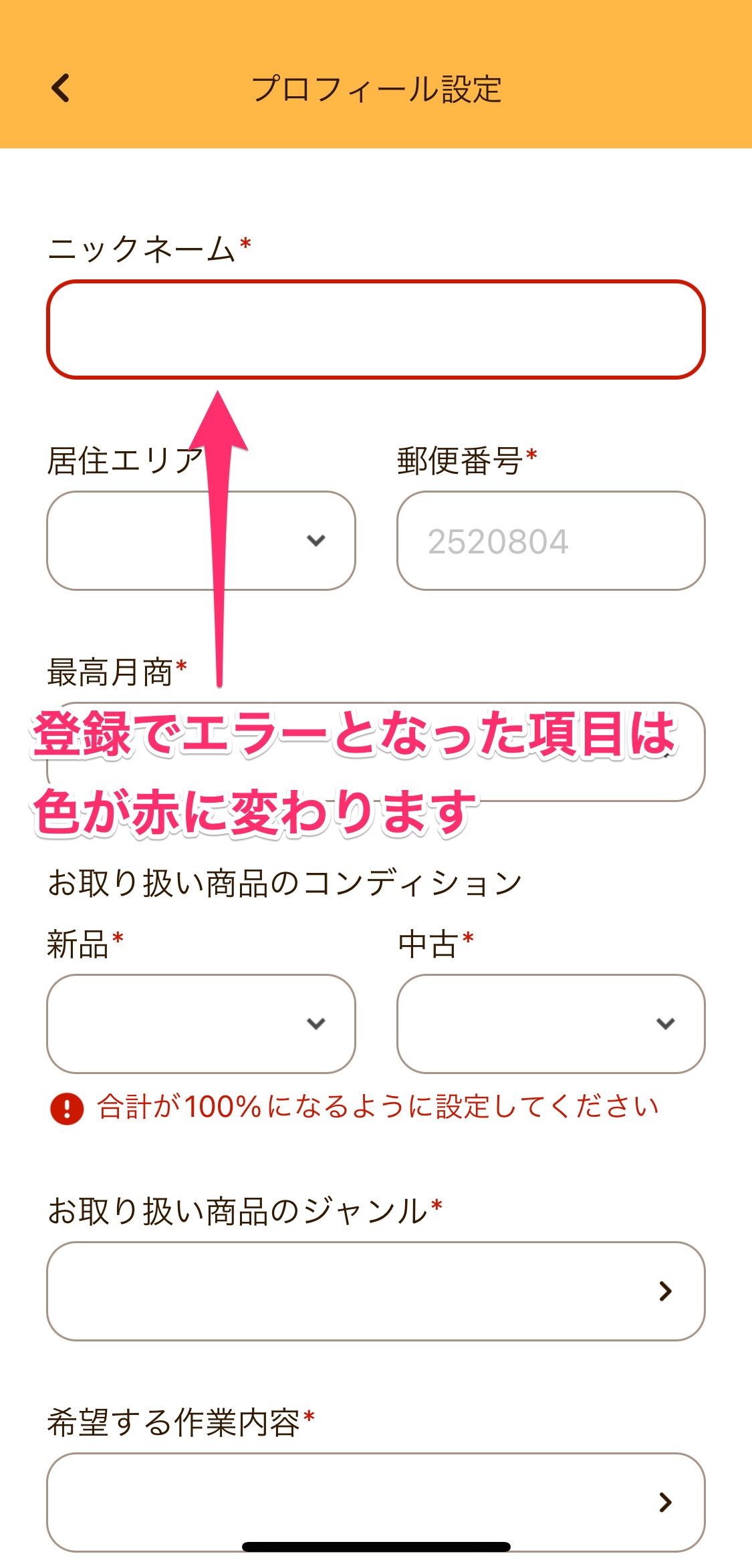The width and height of the screenshot is (752, 1568).
Task: Open 希望する作業内容 selection
Action: 376,1502
